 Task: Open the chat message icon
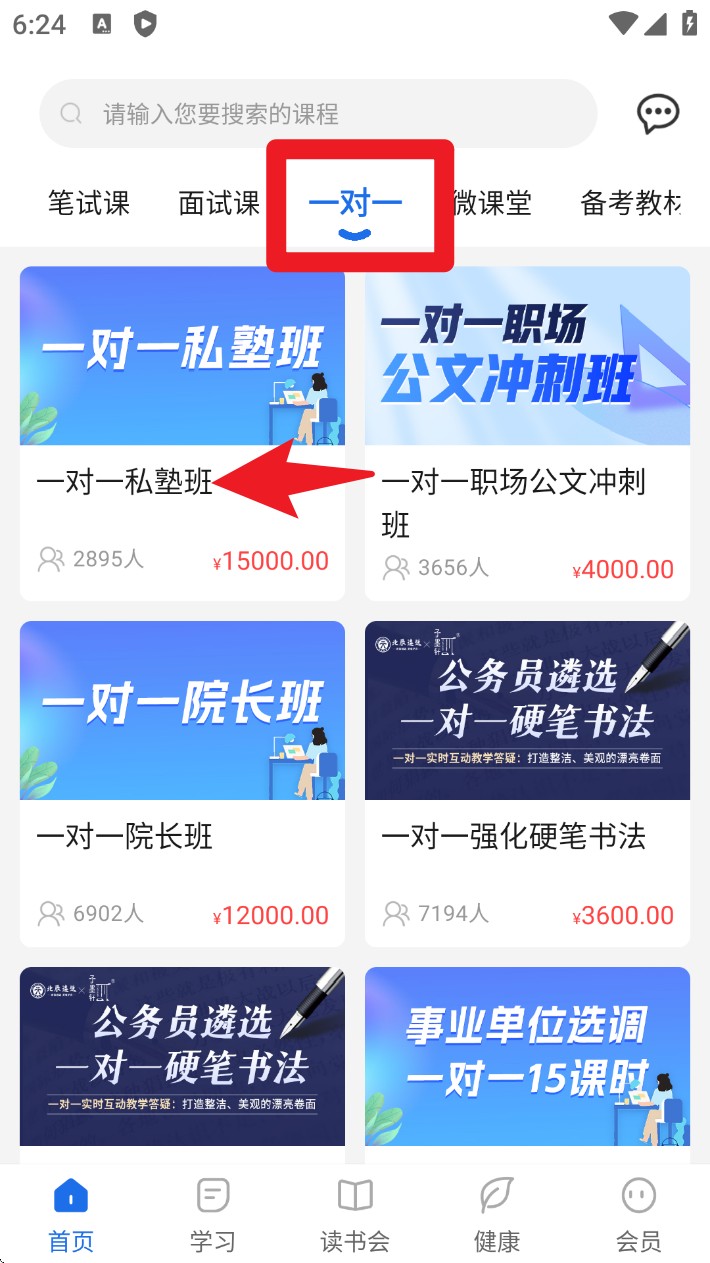[x=658, y=113]
